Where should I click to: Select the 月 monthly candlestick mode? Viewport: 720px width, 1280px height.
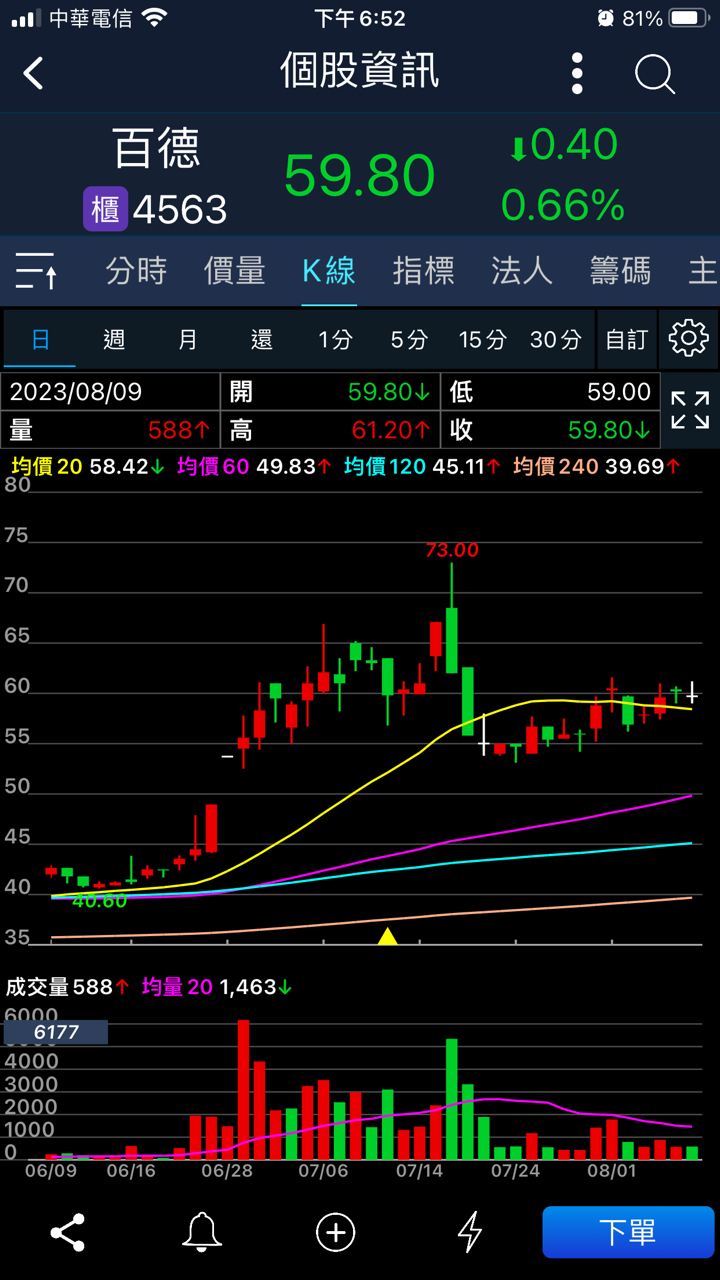(x=186, y=339)
